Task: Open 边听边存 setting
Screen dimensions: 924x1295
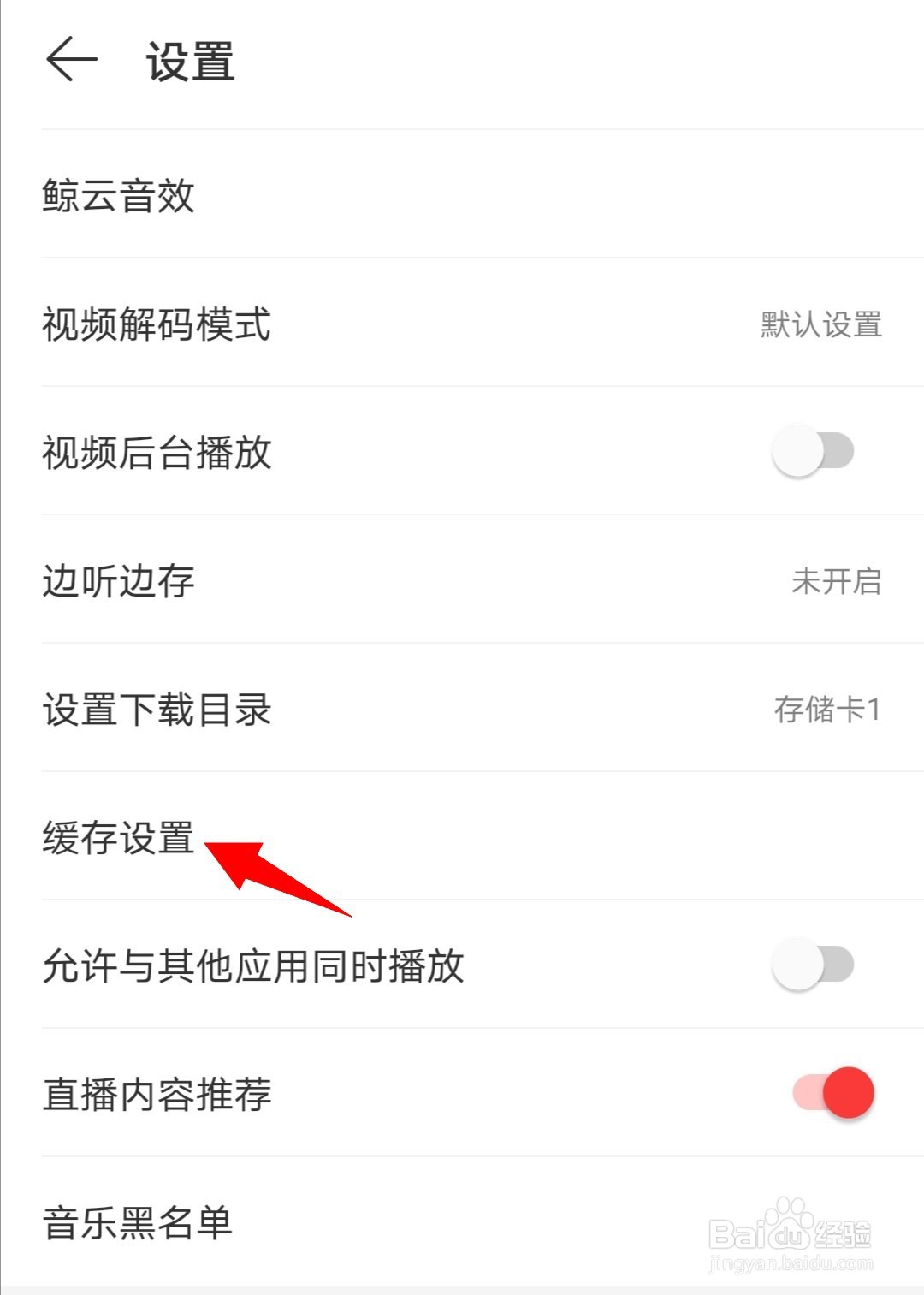Action: [462, 581]
